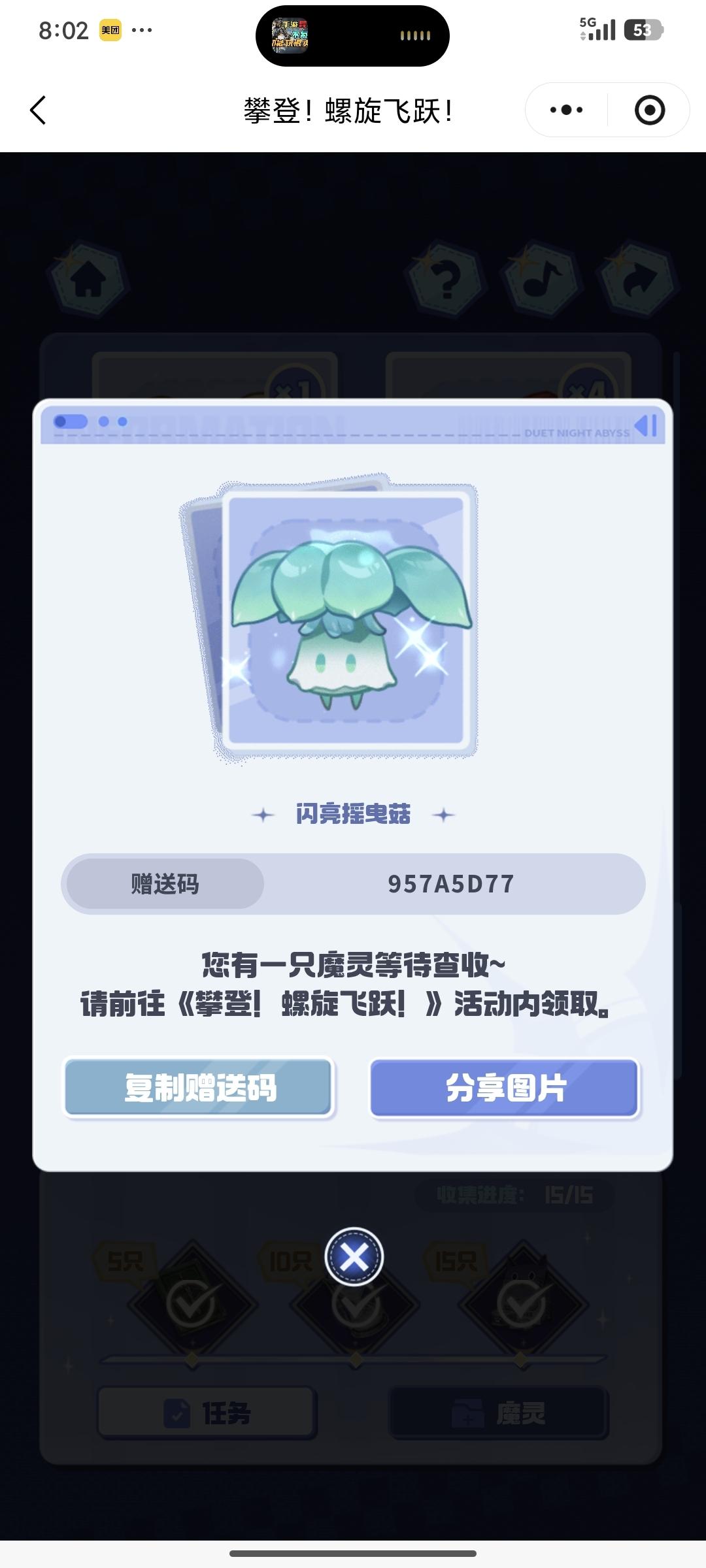Dismiss the gift code dialog
The height and width of the screenshot is (1568, 706).
click(x=354, y=1256)
